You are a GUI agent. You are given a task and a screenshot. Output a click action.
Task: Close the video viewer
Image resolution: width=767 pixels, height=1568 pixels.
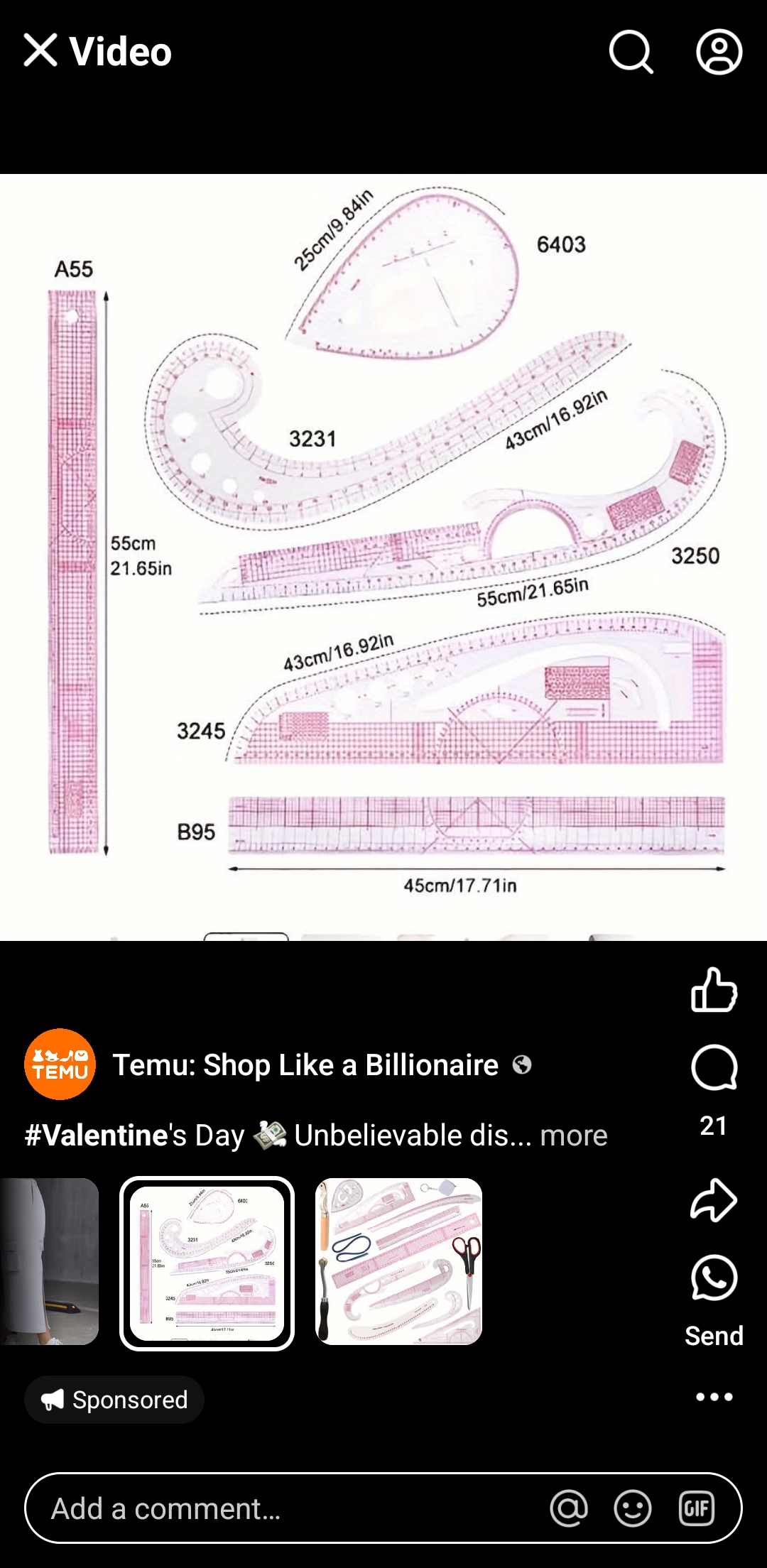click(40, 51)
